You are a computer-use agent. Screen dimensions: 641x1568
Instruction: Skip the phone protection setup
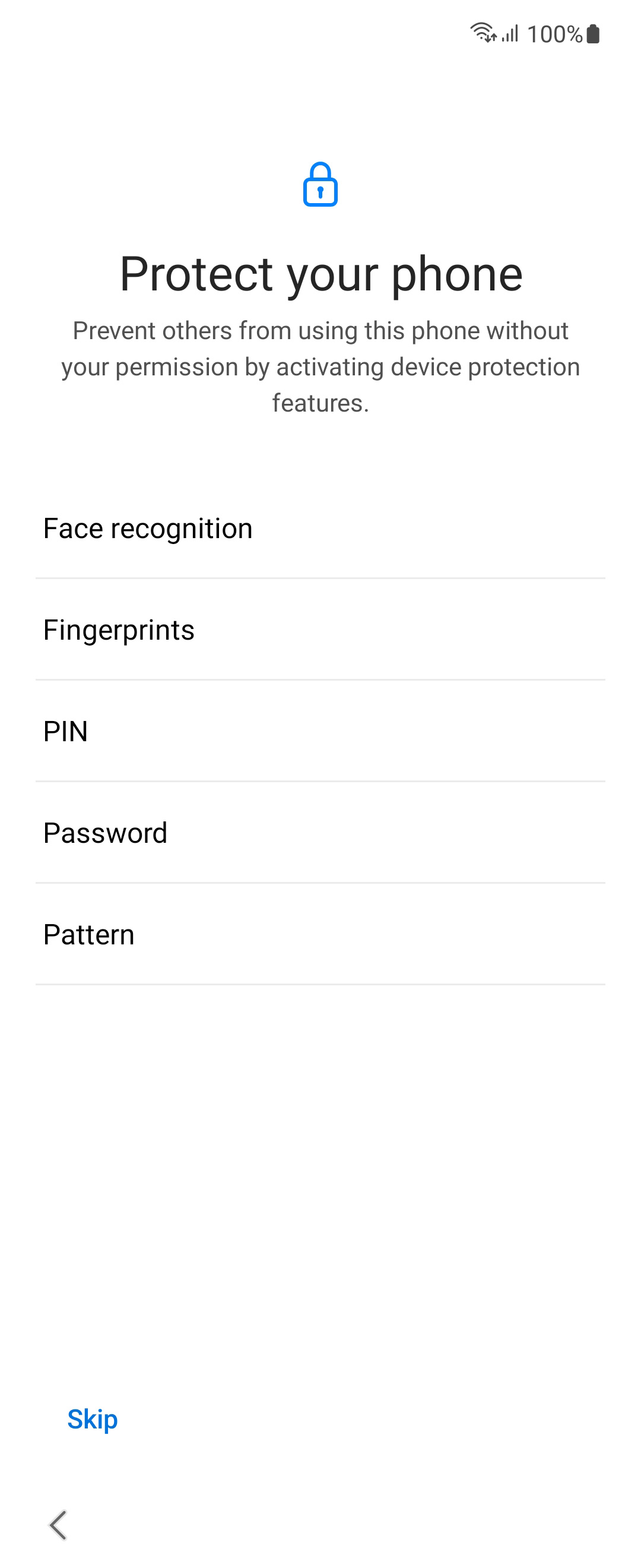pos(93,1419)
